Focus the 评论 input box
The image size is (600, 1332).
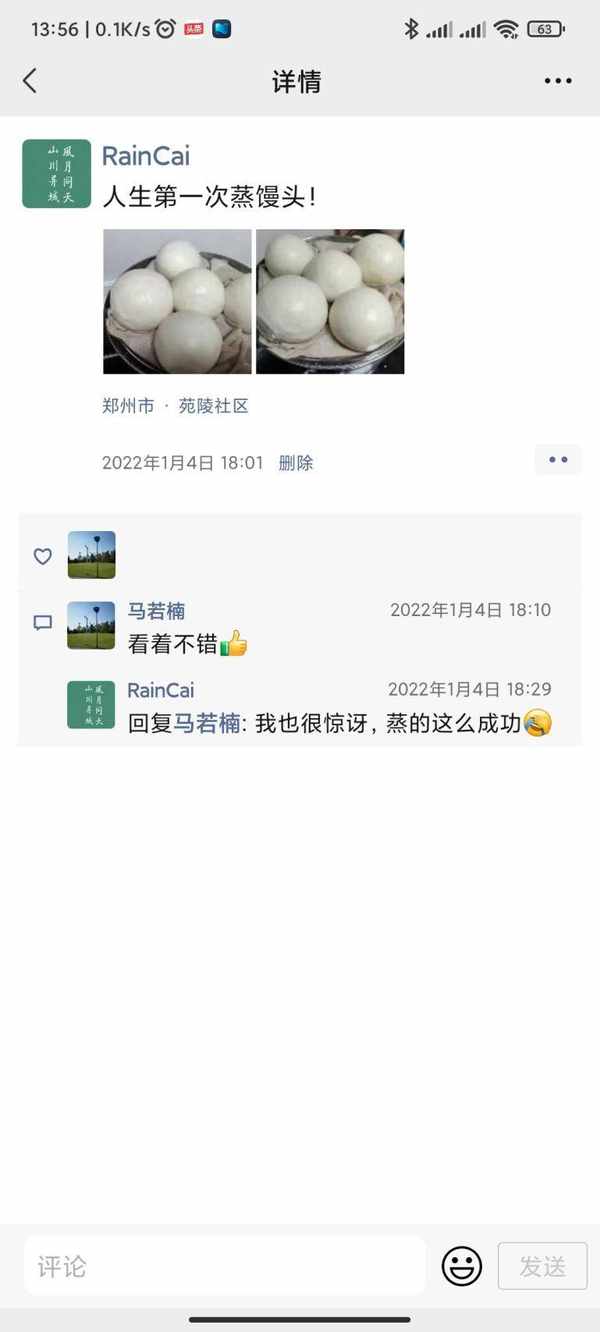(x=225, y=1266)
